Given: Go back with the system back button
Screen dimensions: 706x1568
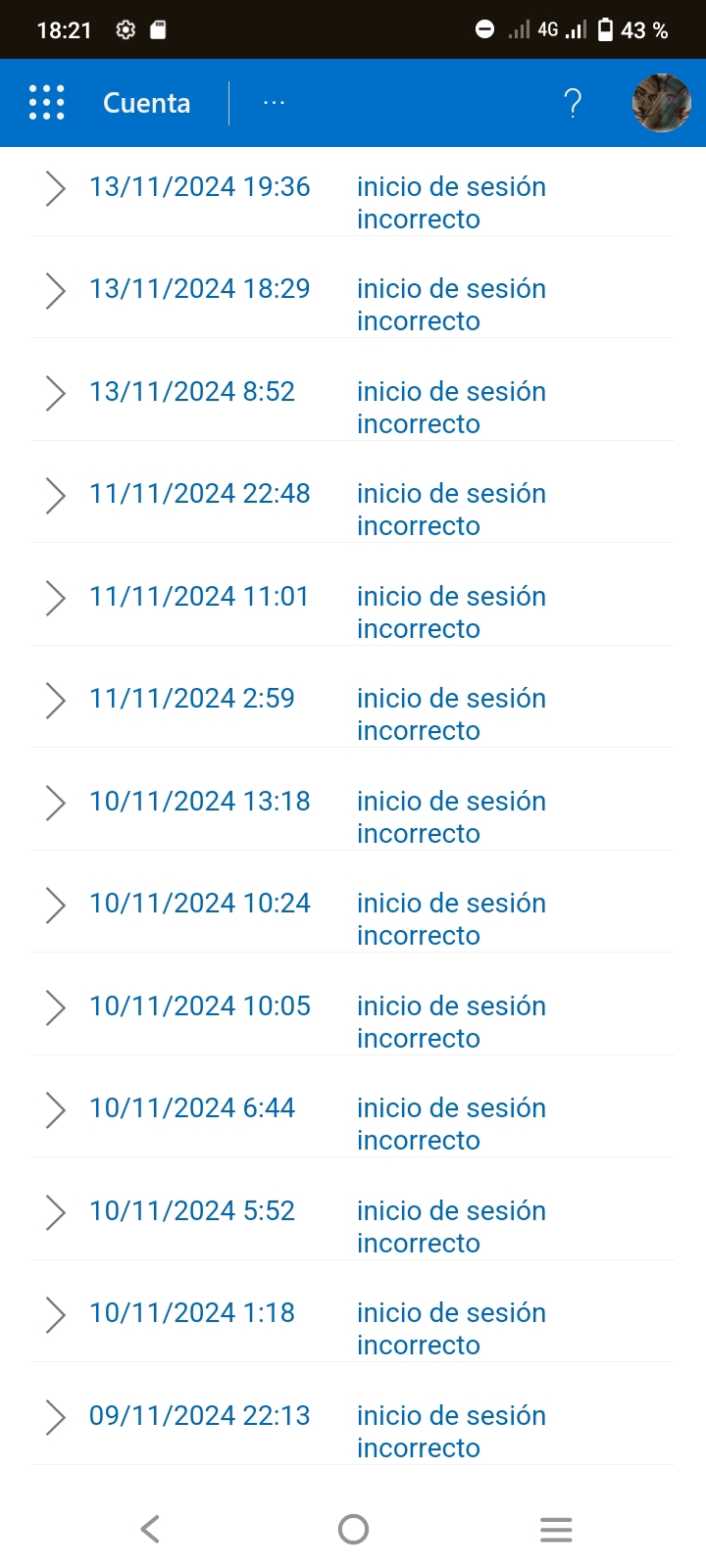Looking at the screenshot, I should click(150, 1529).
